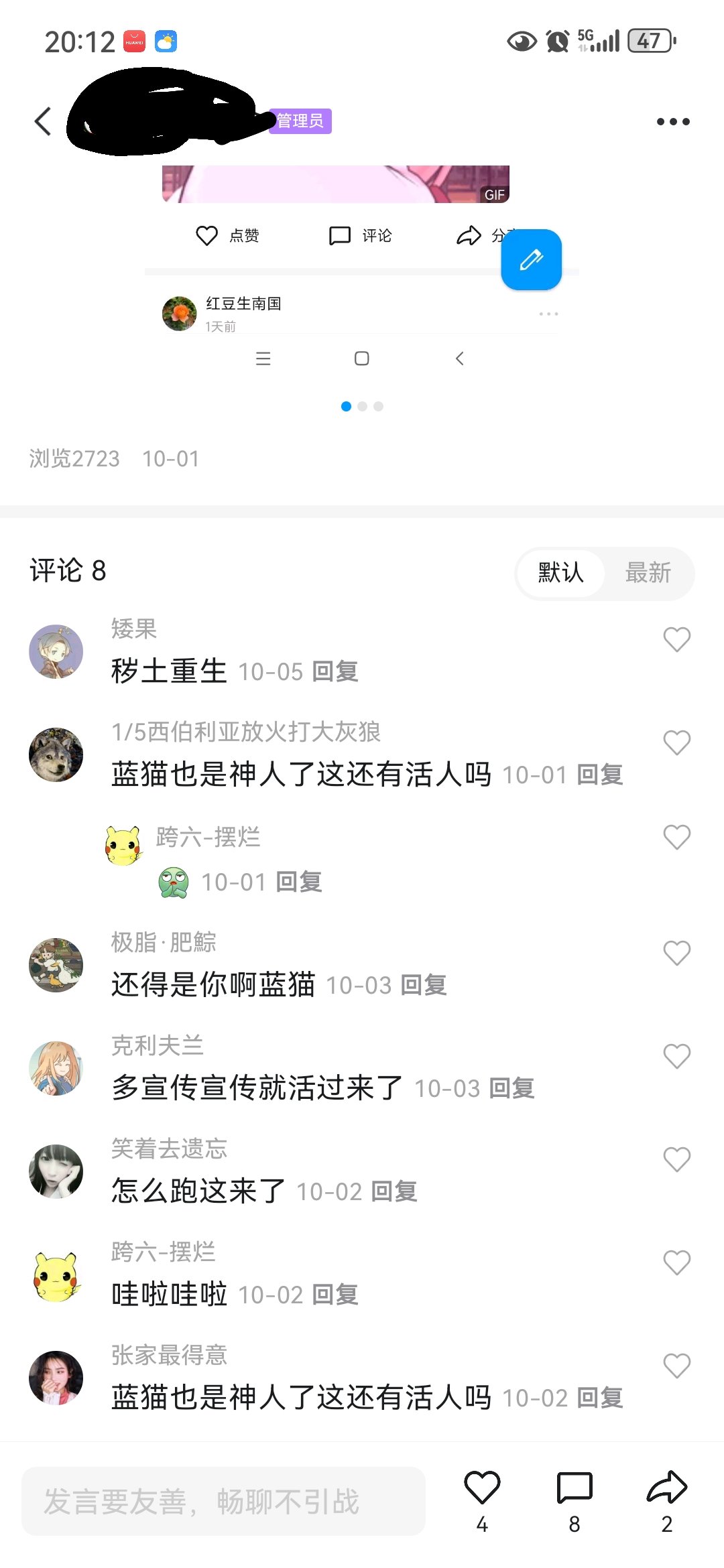
Task: Open comments via the bottom comment icon
Action: point(575,1500)
